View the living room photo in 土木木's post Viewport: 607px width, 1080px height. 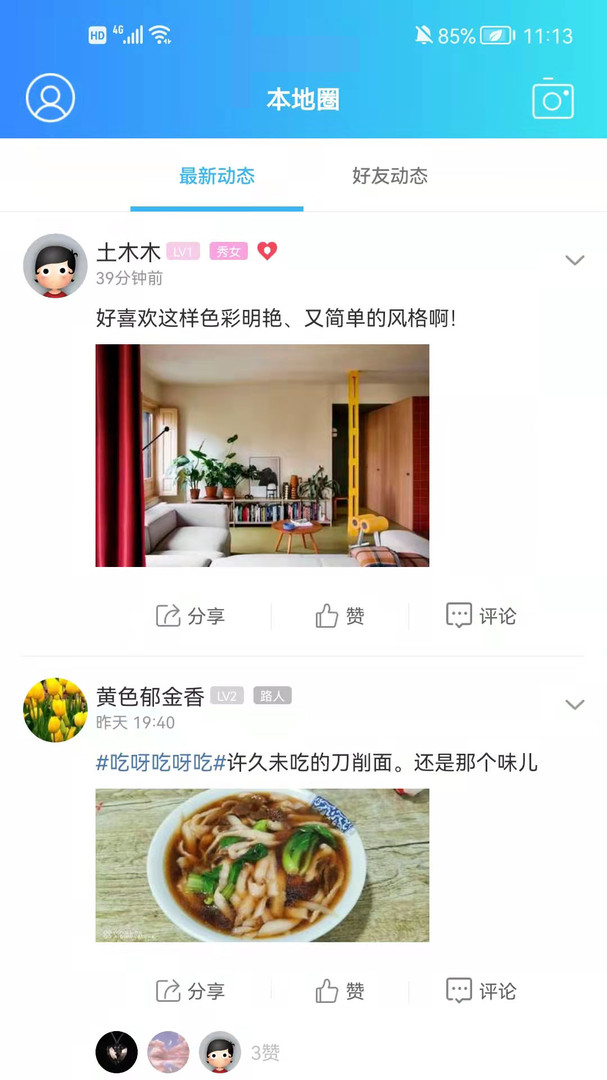(262, 455)
